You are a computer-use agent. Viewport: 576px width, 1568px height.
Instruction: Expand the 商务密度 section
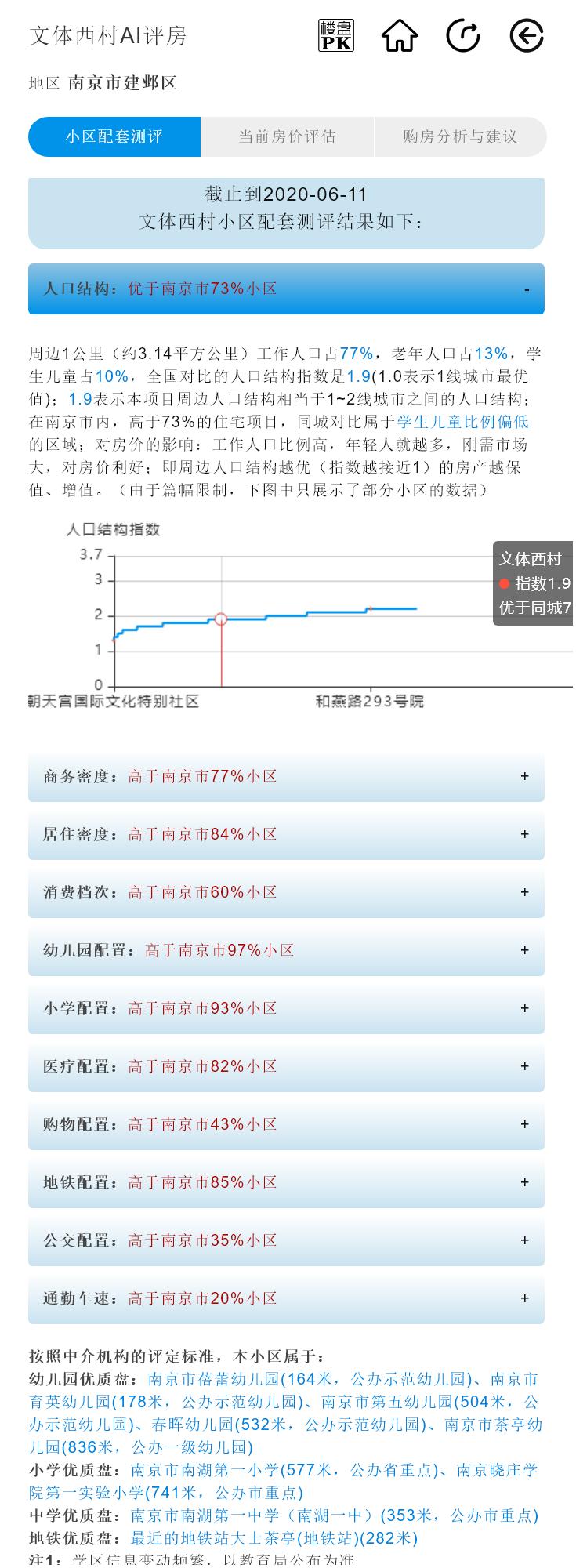pos(525,777)
